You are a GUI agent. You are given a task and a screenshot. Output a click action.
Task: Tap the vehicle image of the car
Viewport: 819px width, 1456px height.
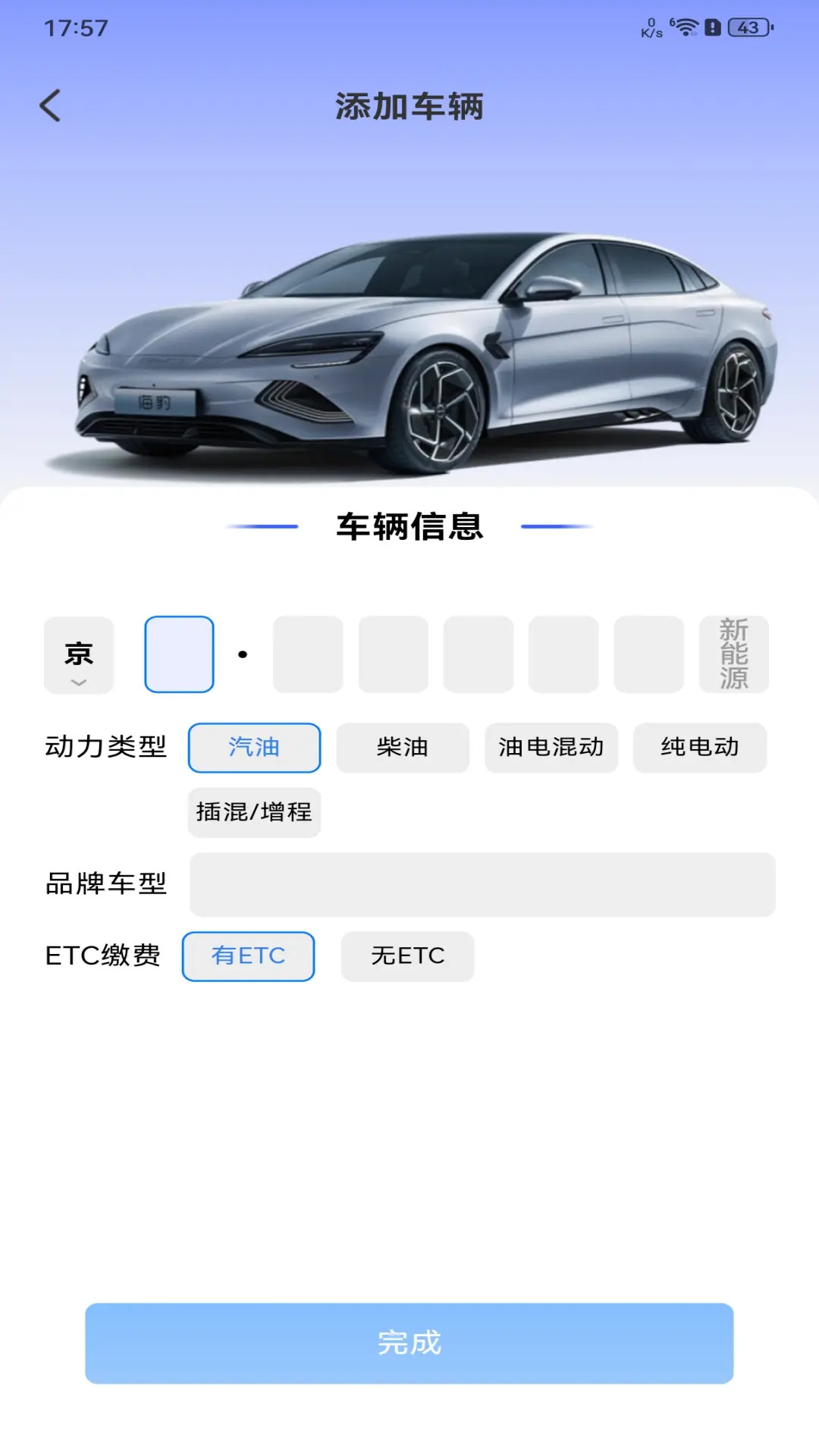point(409,341)
